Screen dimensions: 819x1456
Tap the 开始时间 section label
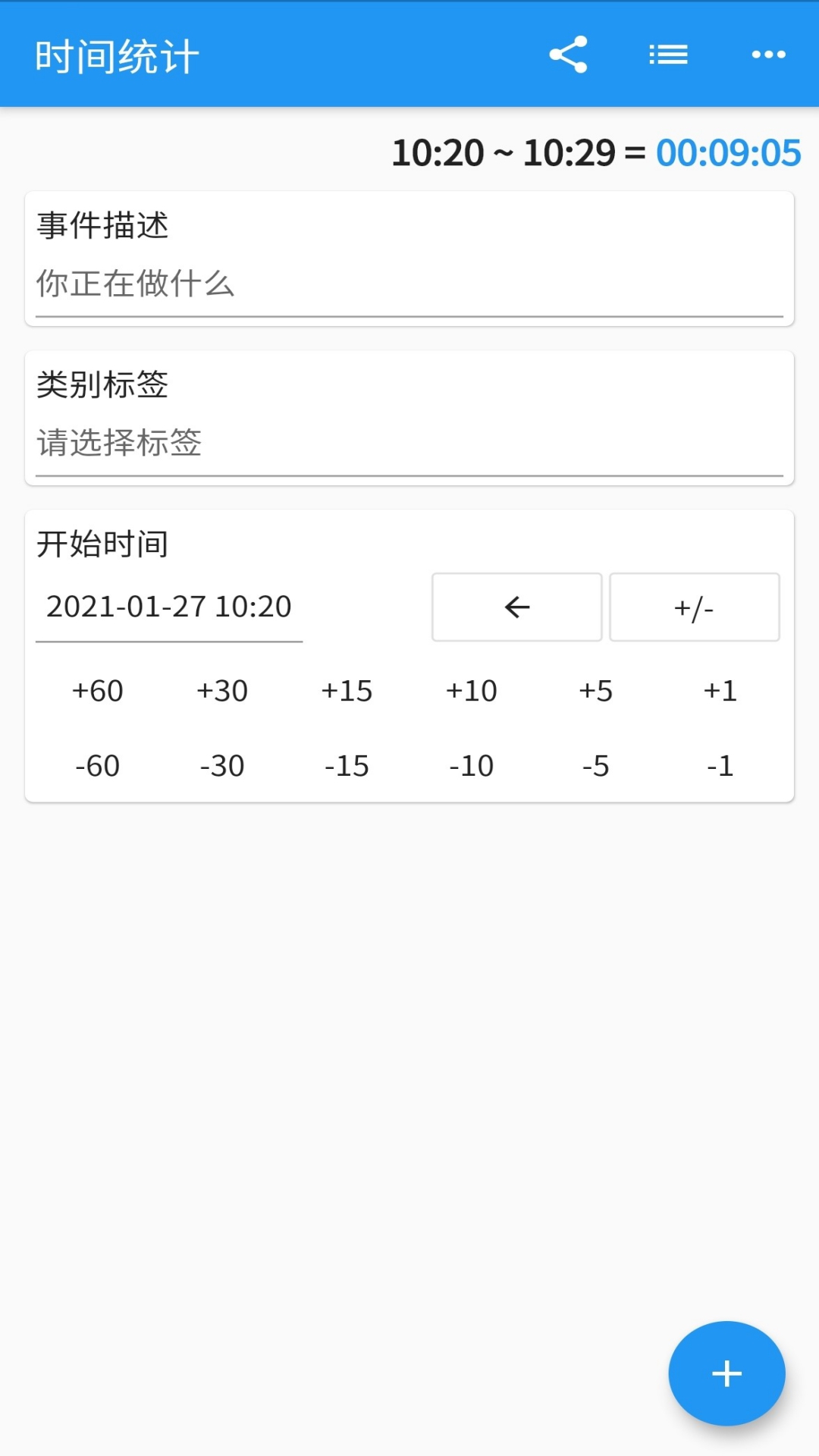click(103, 543)
